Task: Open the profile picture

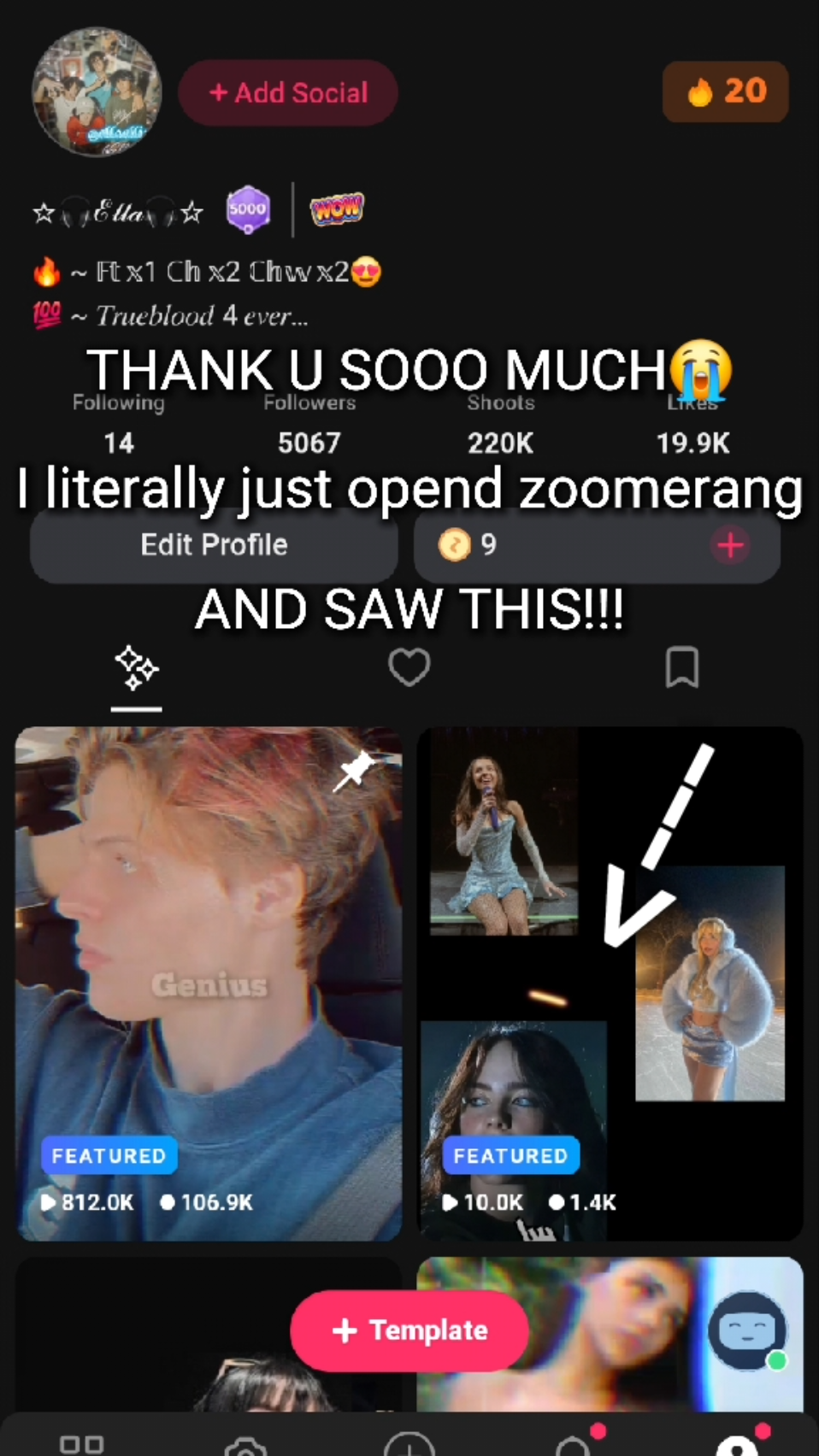Action: (96, 92)
